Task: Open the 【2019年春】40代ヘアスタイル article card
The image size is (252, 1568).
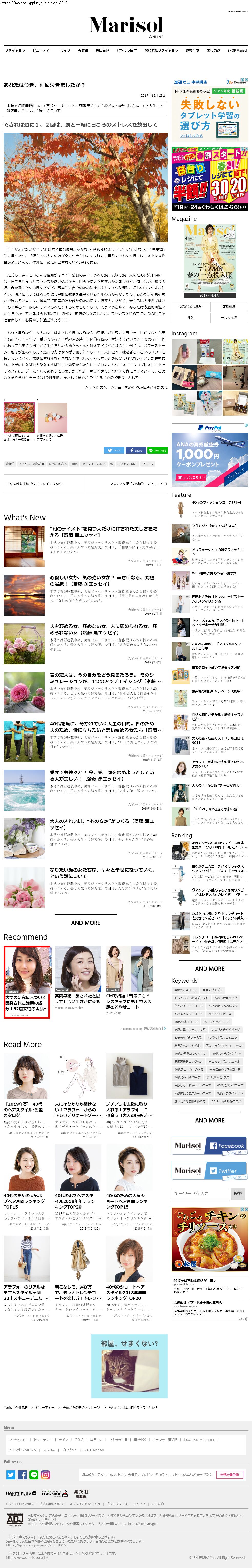Action: [26, 1107]
